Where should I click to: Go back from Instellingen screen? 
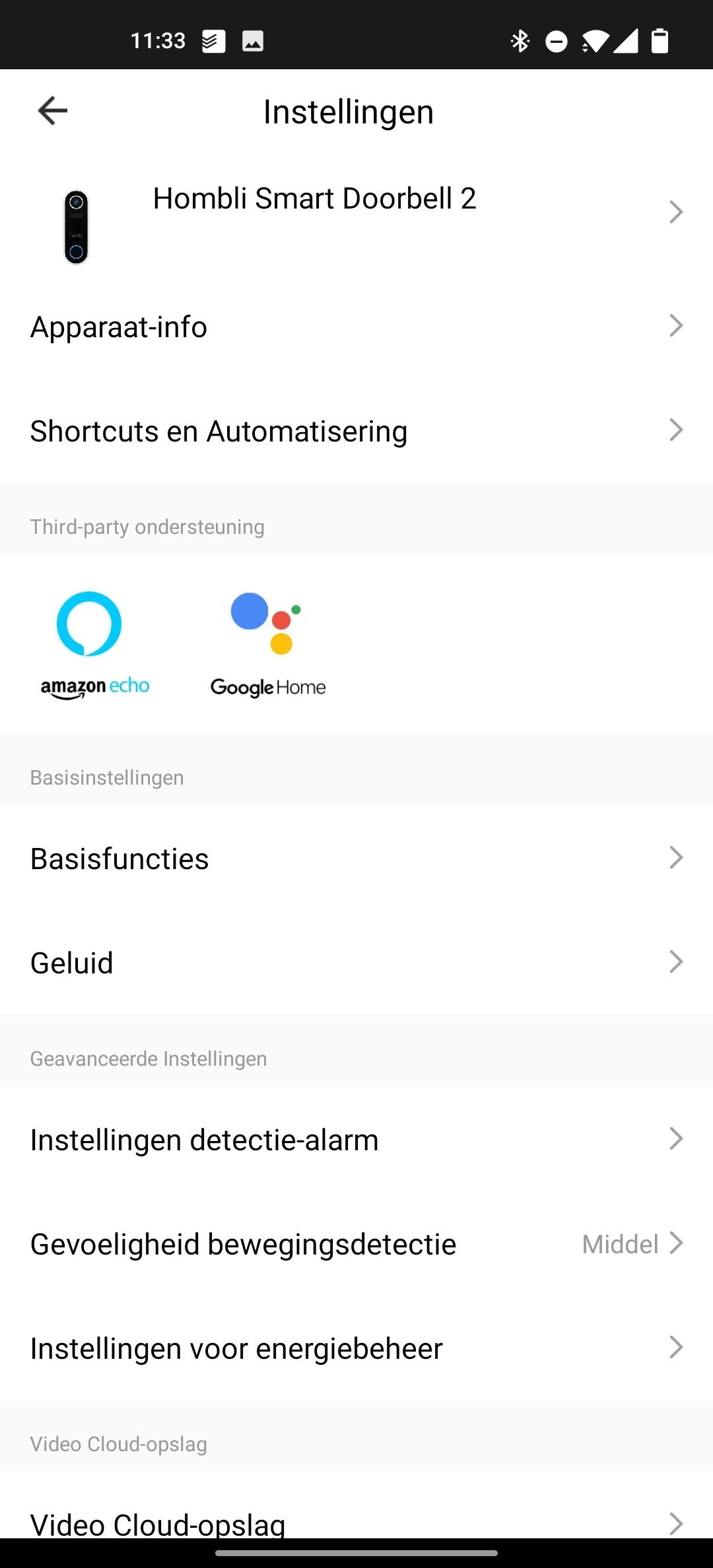53,111
